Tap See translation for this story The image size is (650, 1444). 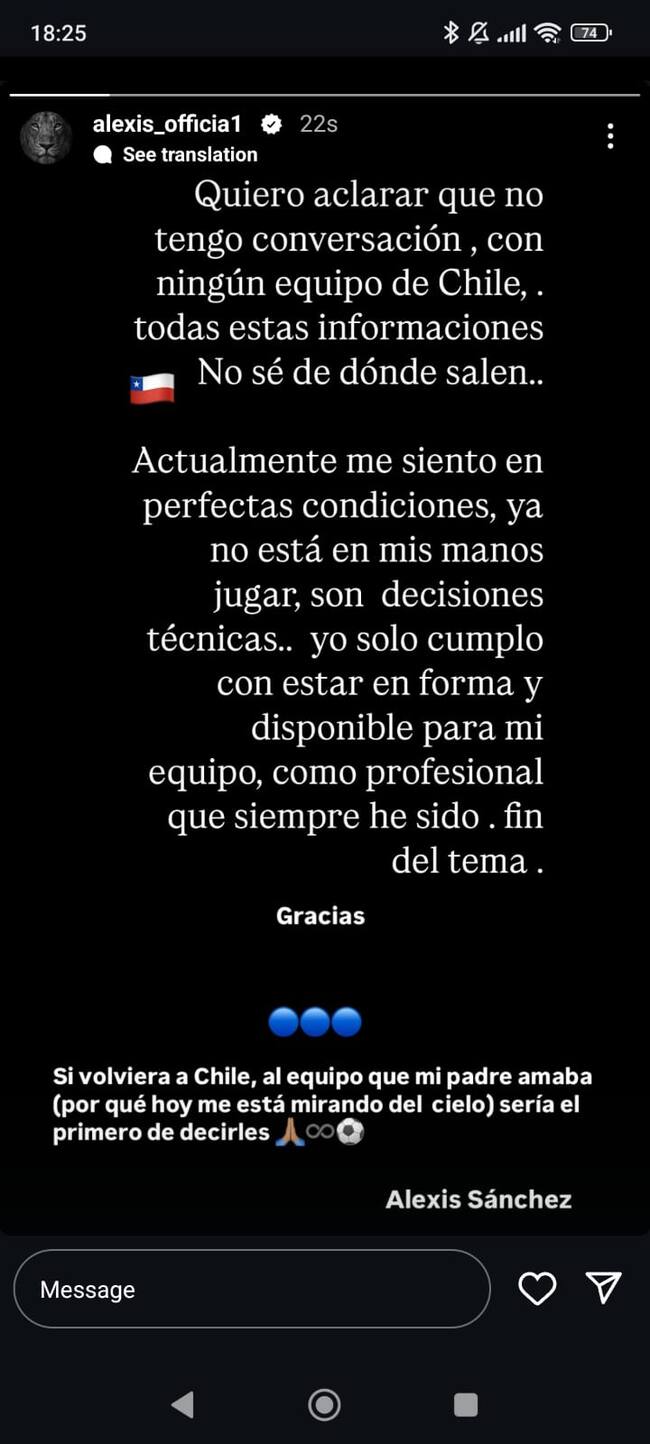[x=189, y=155]
